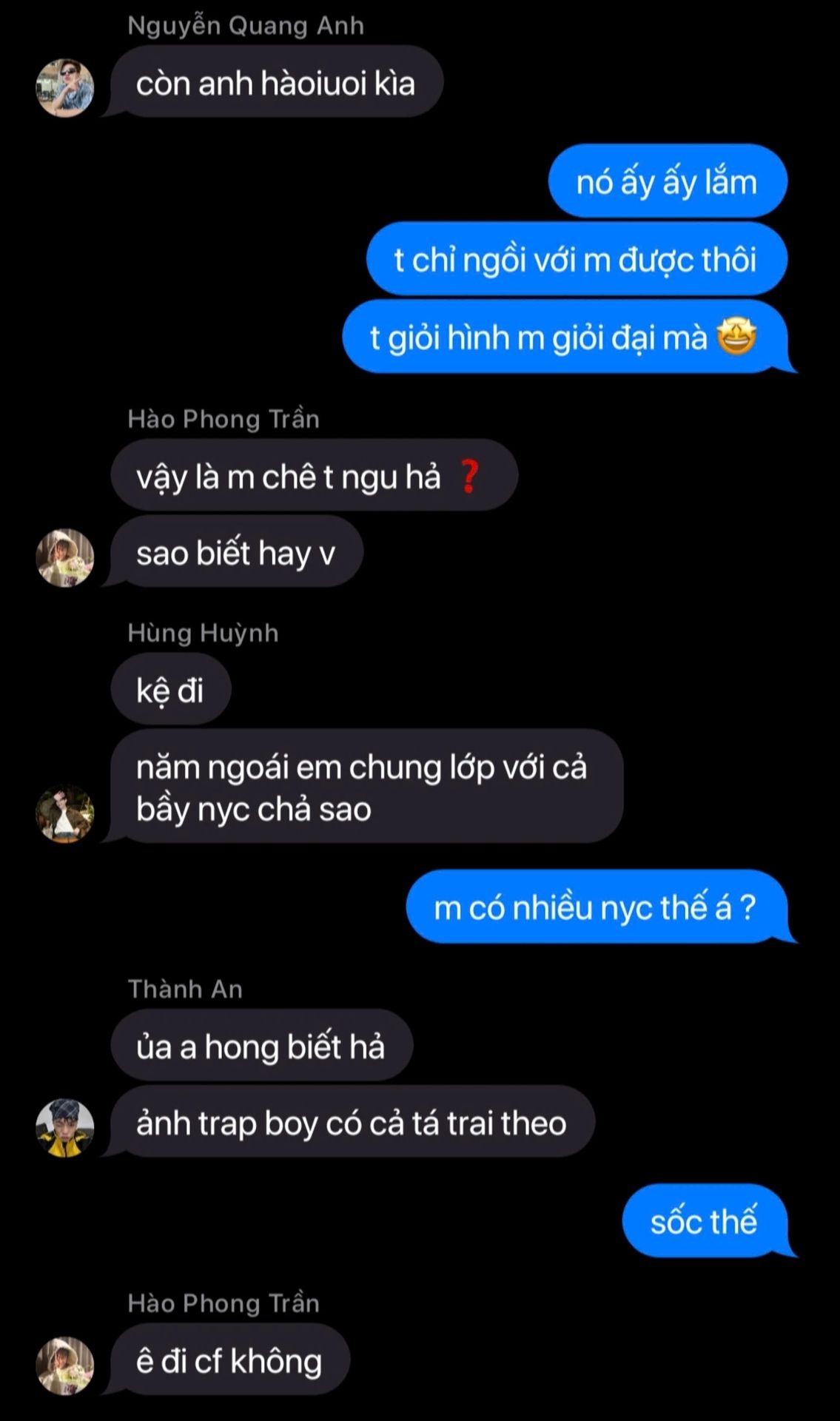840x1421 pixels.
Task: Tap Hào Phong Trần's avatar beside 'sao biết hay v'
Action: 65,557
